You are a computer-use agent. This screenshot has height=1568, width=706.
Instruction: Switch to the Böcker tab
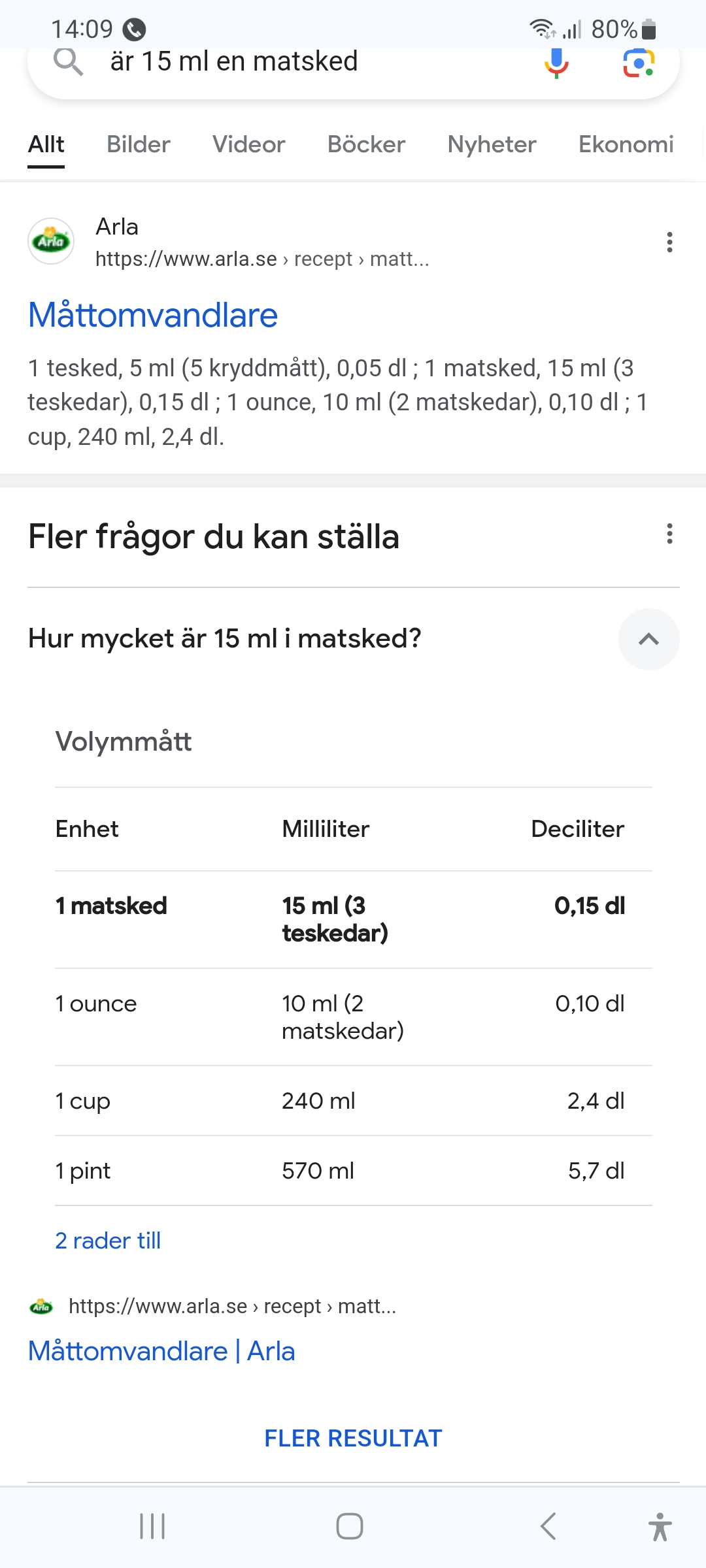tap(366, 144)
